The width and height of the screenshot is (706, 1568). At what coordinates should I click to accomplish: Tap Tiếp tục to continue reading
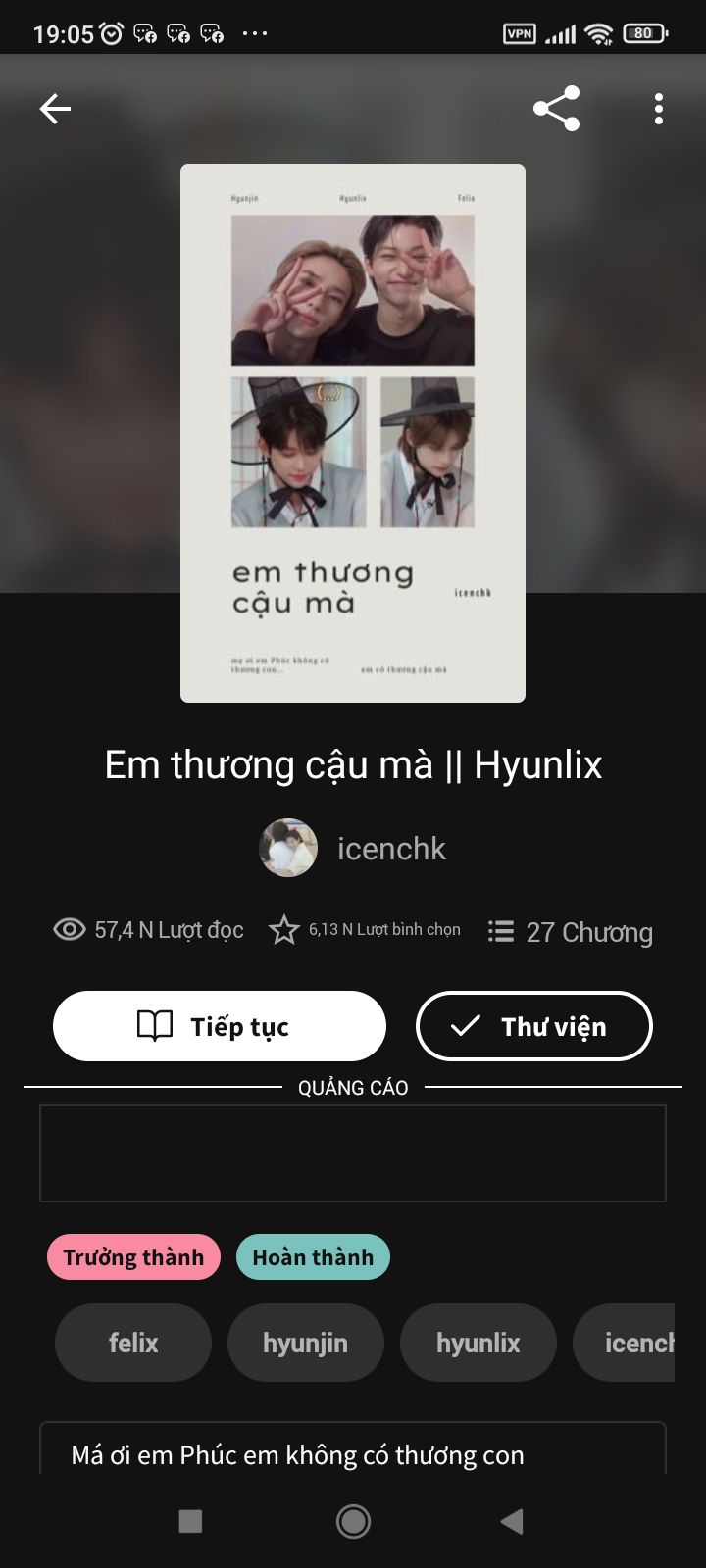(220, 1026)
